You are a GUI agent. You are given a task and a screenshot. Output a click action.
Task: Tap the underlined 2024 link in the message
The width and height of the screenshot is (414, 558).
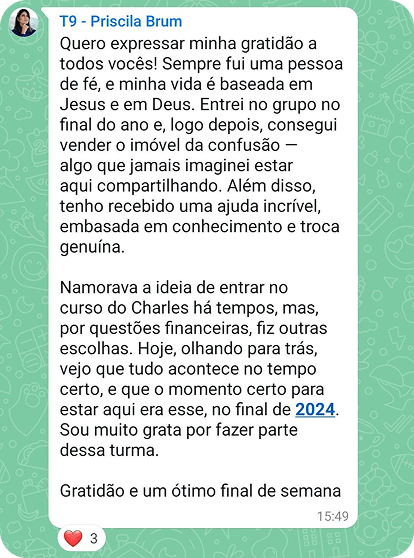pyautogui.click(x=315, y=409)
